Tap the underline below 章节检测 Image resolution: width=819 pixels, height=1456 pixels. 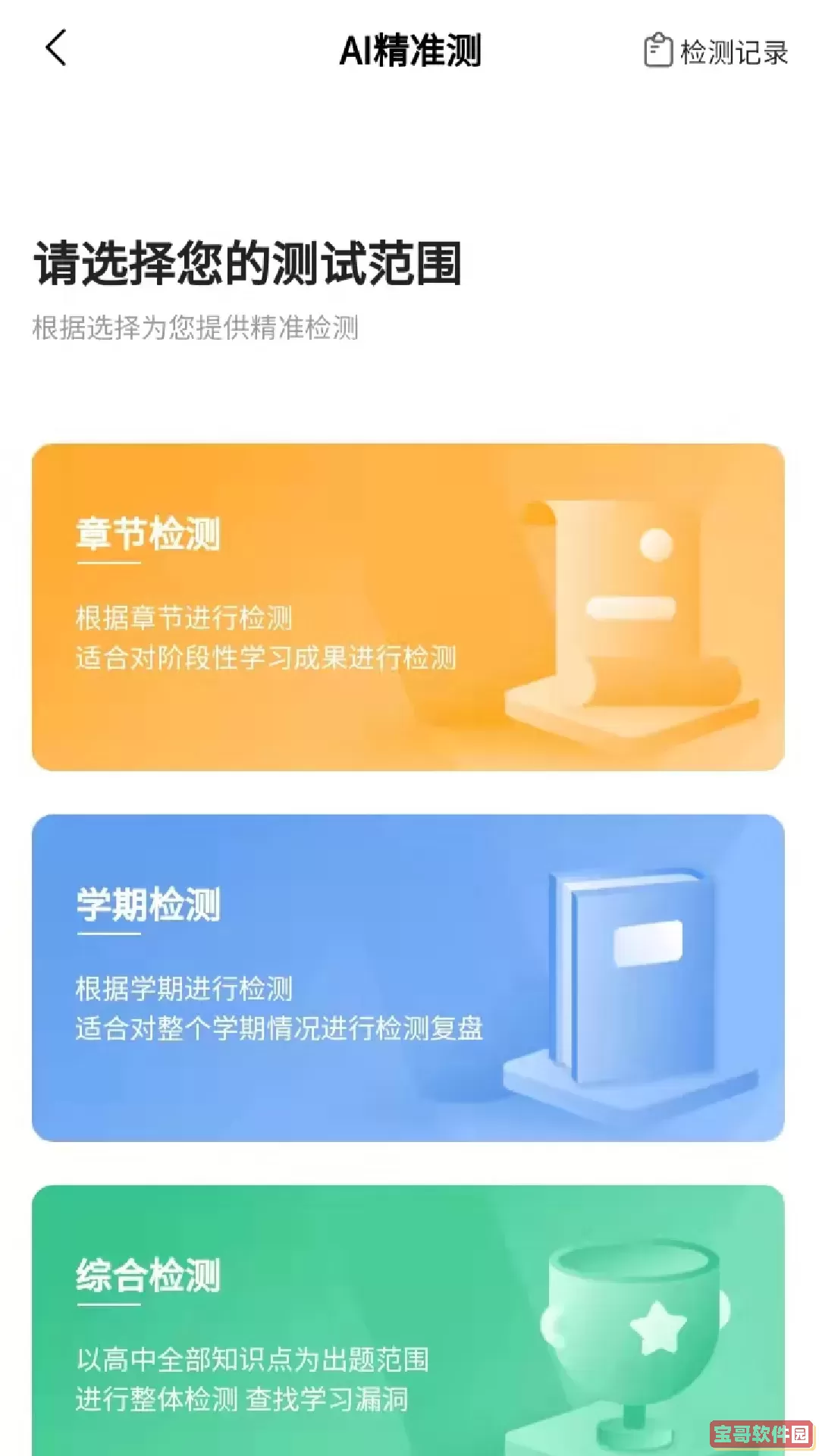pos(109,563)
